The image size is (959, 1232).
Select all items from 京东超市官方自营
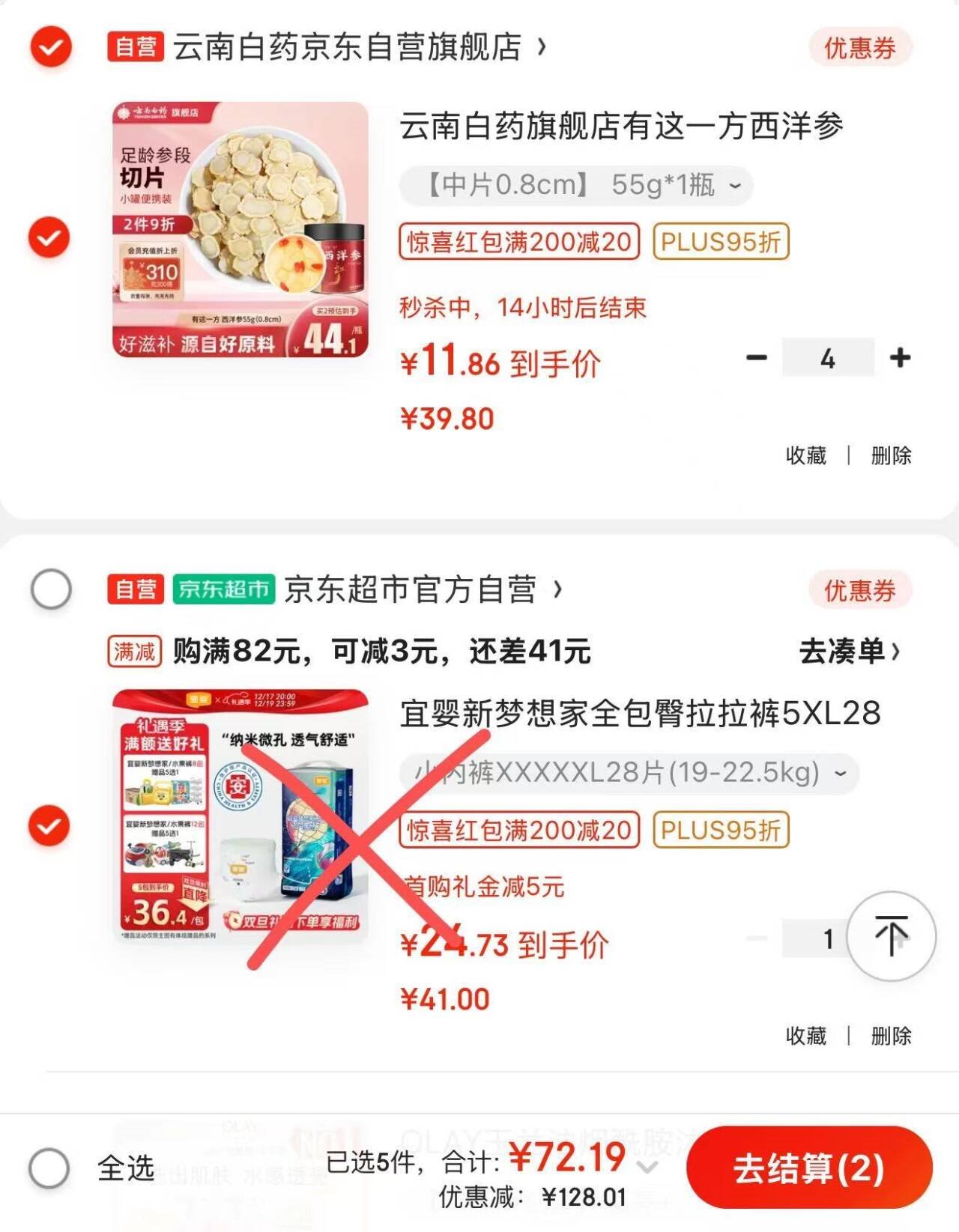pyautogui.click(x=51, y=589)
